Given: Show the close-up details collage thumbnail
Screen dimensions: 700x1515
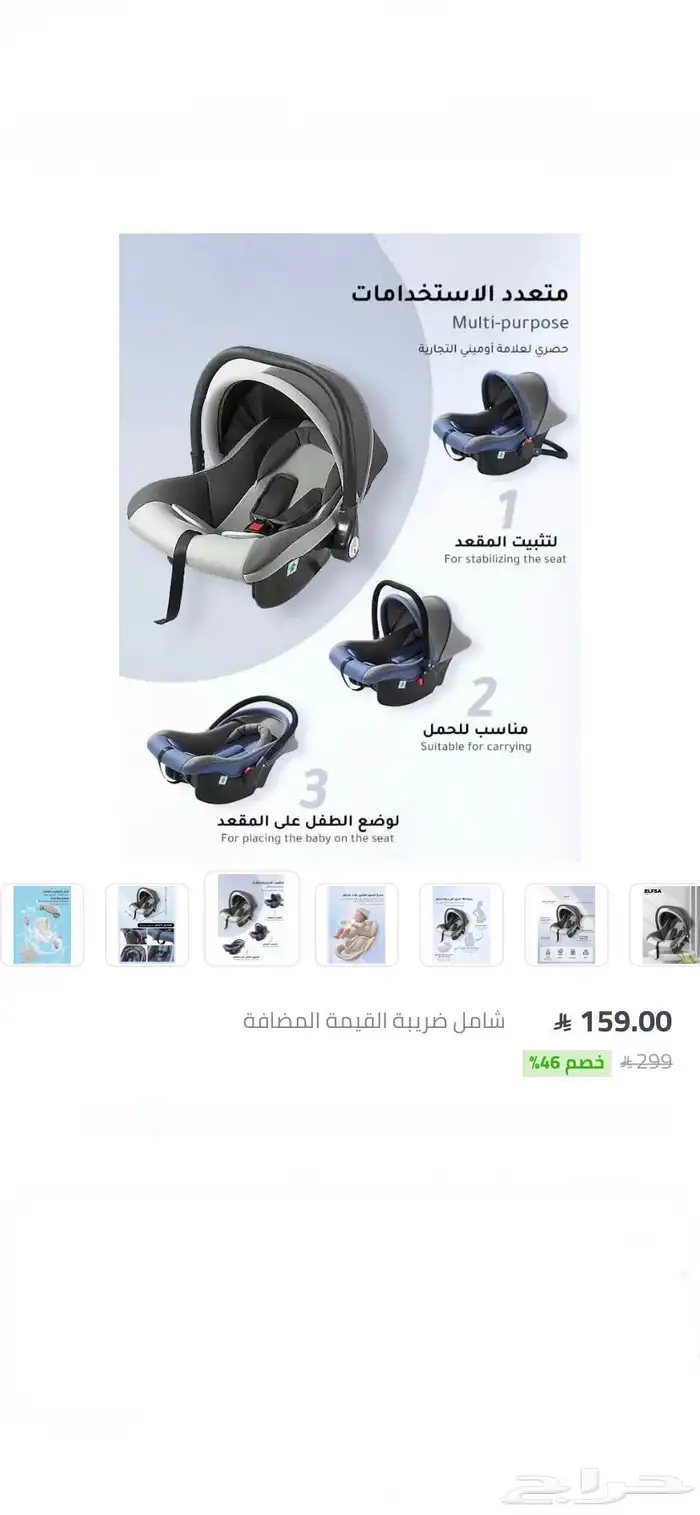Looking at the screenshot, I should 147,924.
